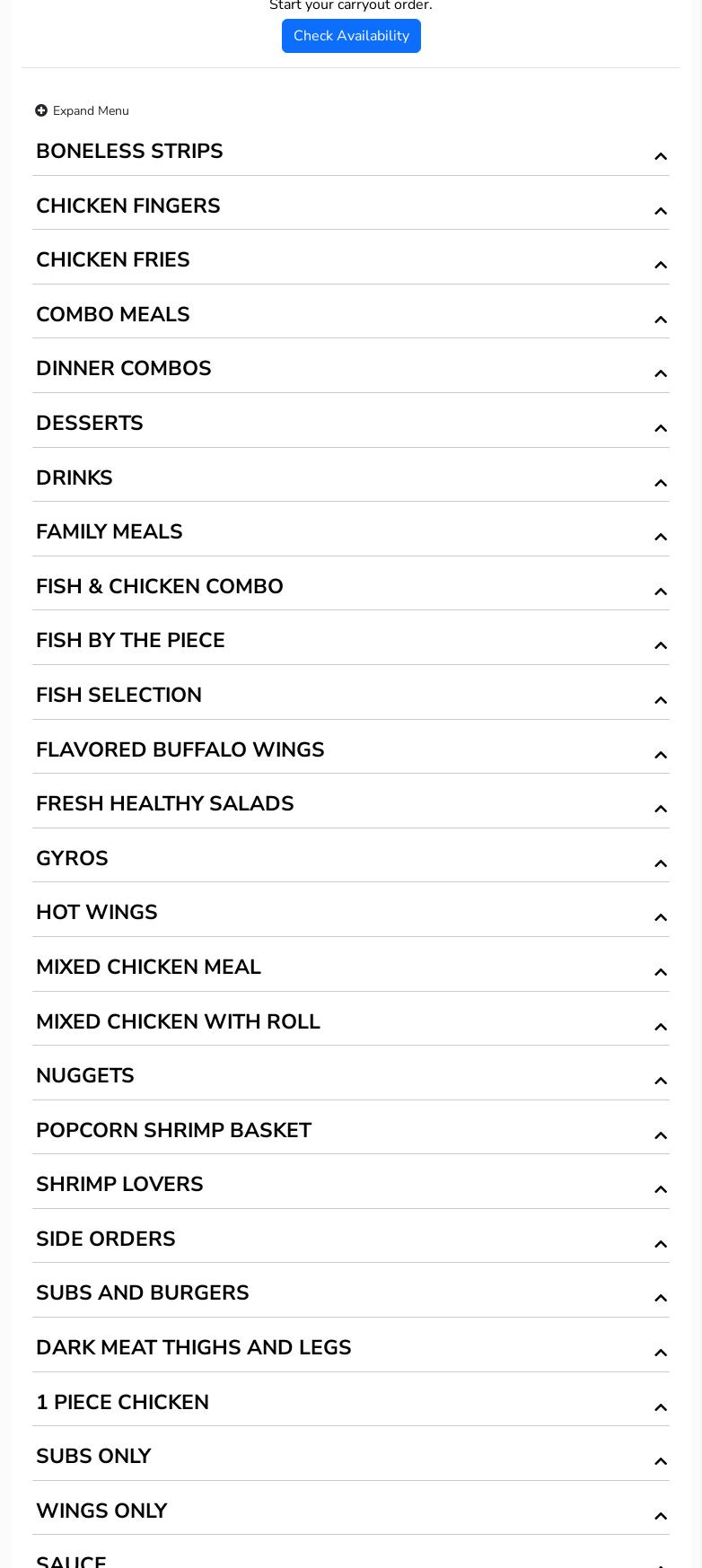Image resolution: width=702 pixels, height=1568 pixels.
Task: Expand Subs and Burgers
Action: pyautogui.click(x=350, y=1293)
